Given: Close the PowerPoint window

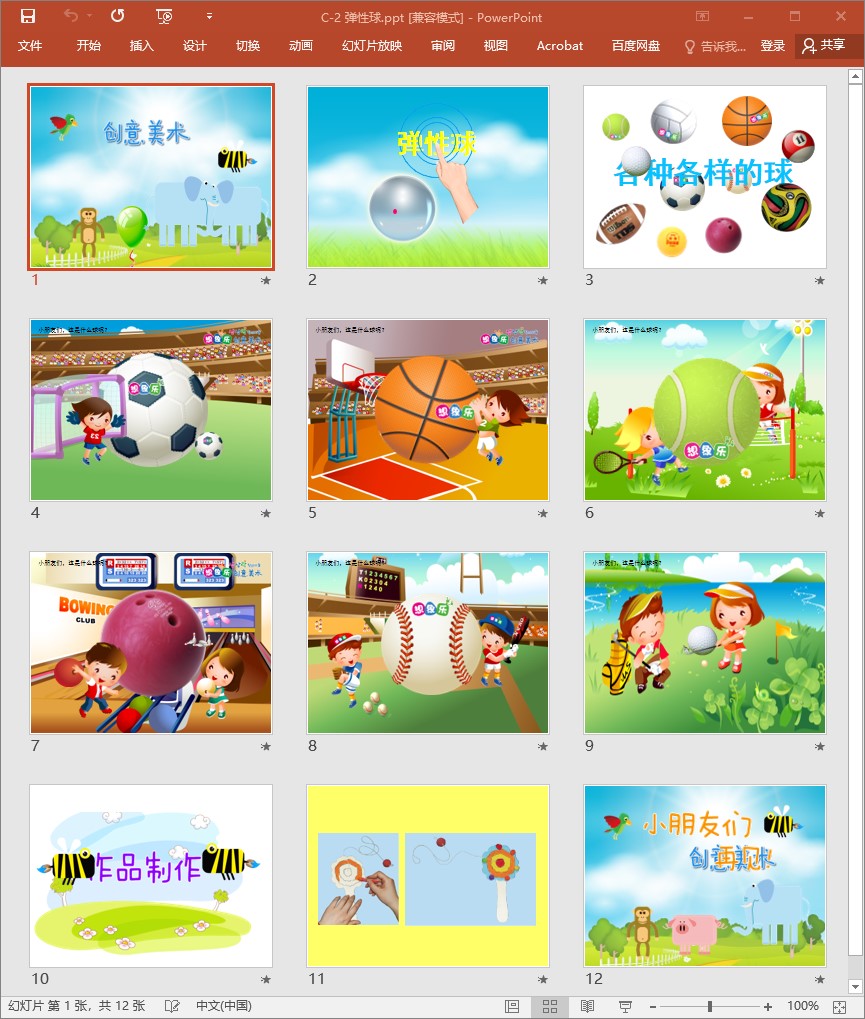Looking at the screenshot, I should point(840,16).
